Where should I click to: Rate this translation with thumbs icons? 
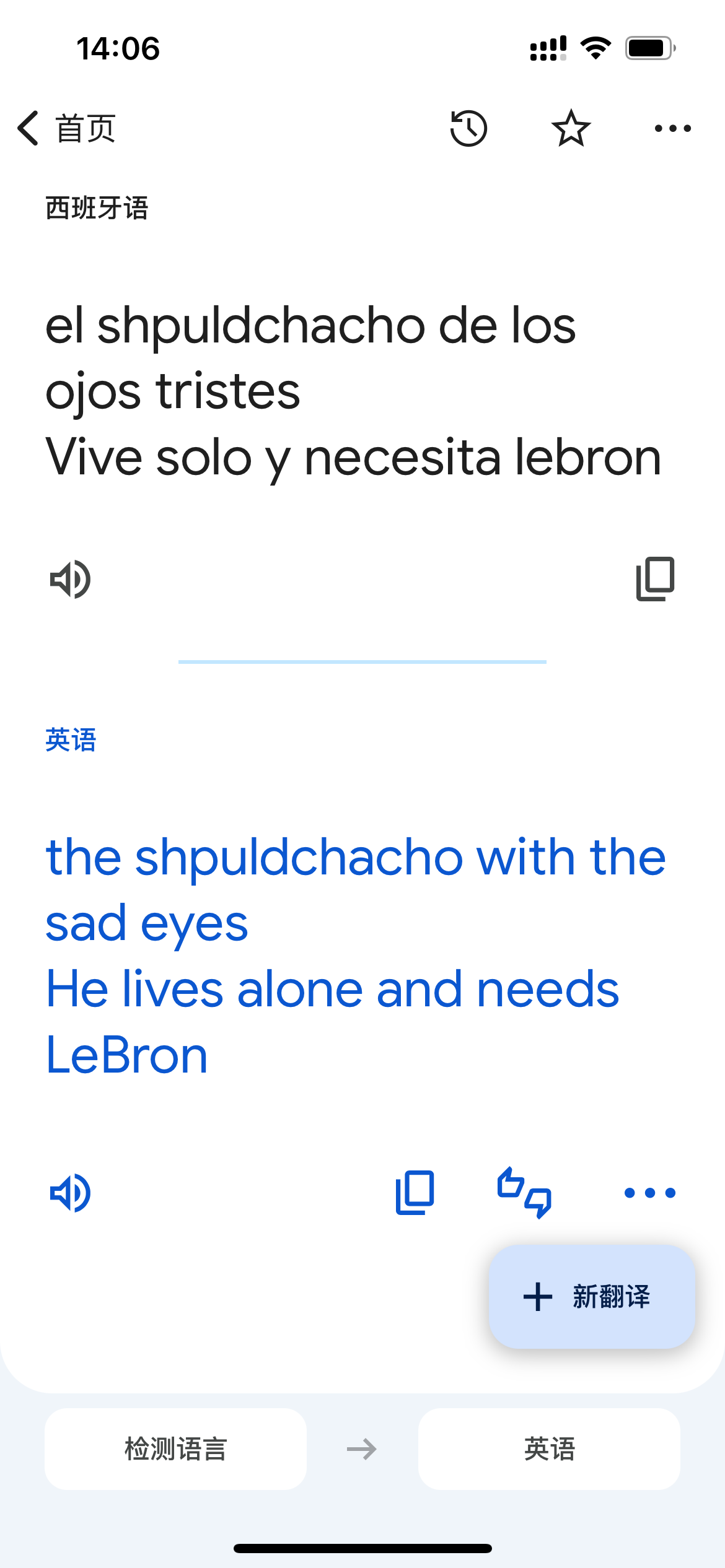tap(524, 1192)
